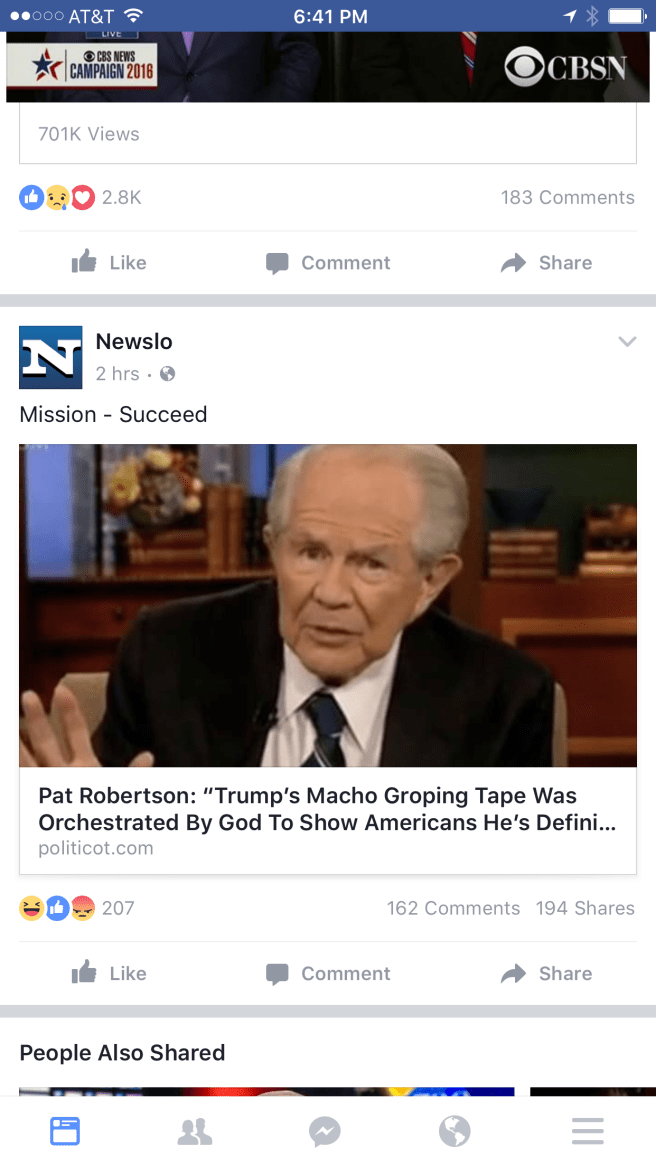Viewport: 656px width, 1166px height.
Task: Open the Messenger tab
Action: 325,1131
